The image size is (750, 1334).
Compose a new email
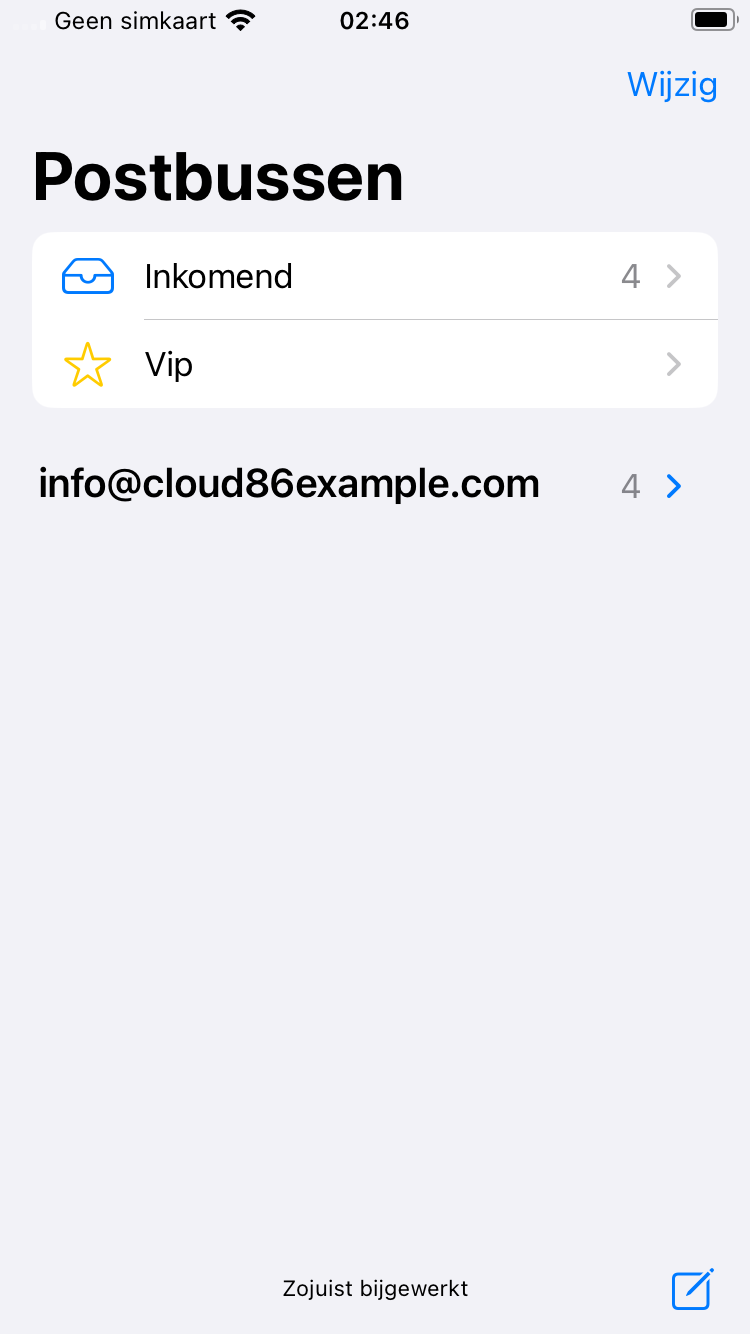[692, 1288]
